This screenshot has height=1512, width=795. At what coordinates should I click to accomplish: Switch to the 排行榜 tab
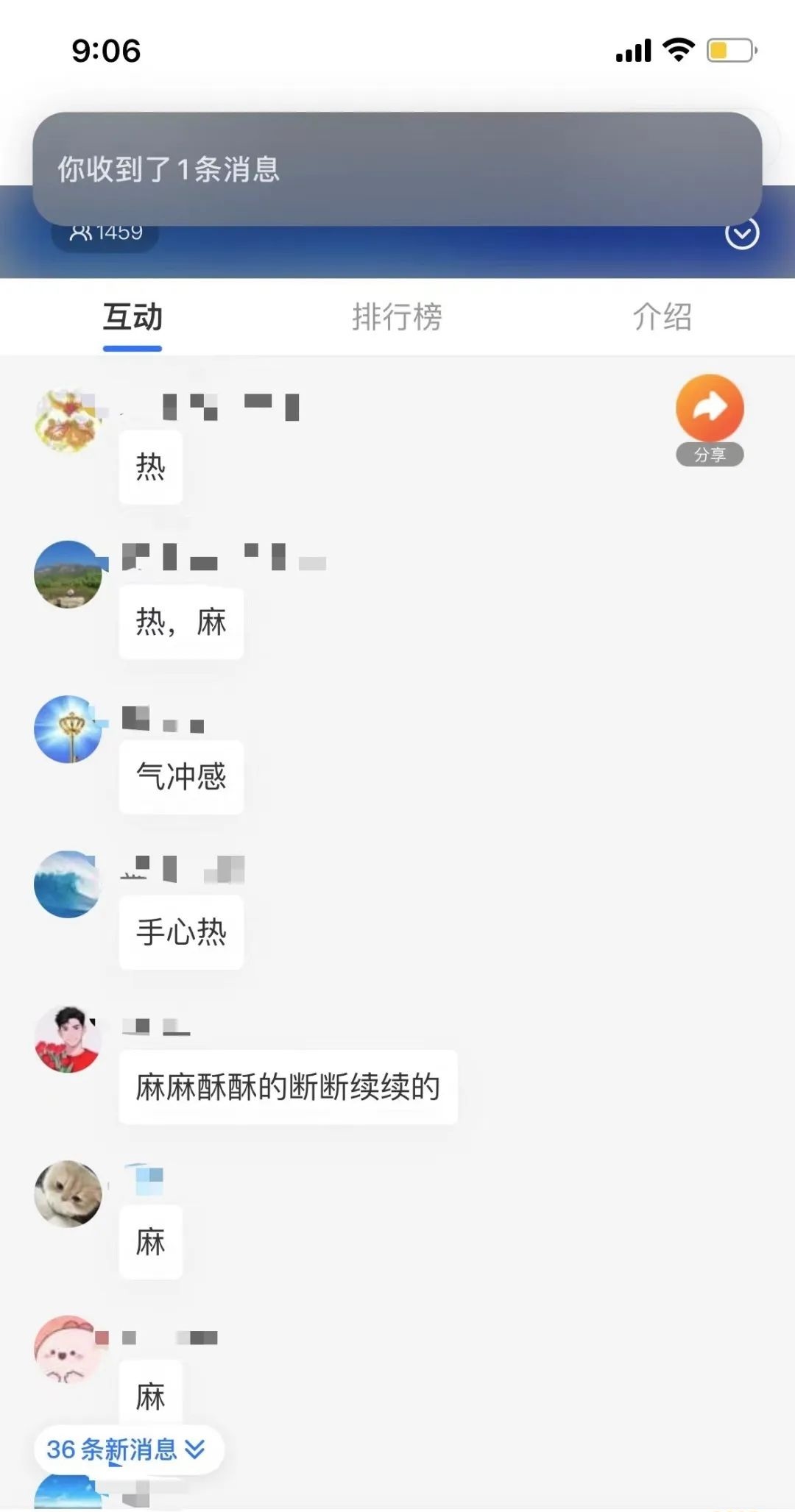coord(397,318)
